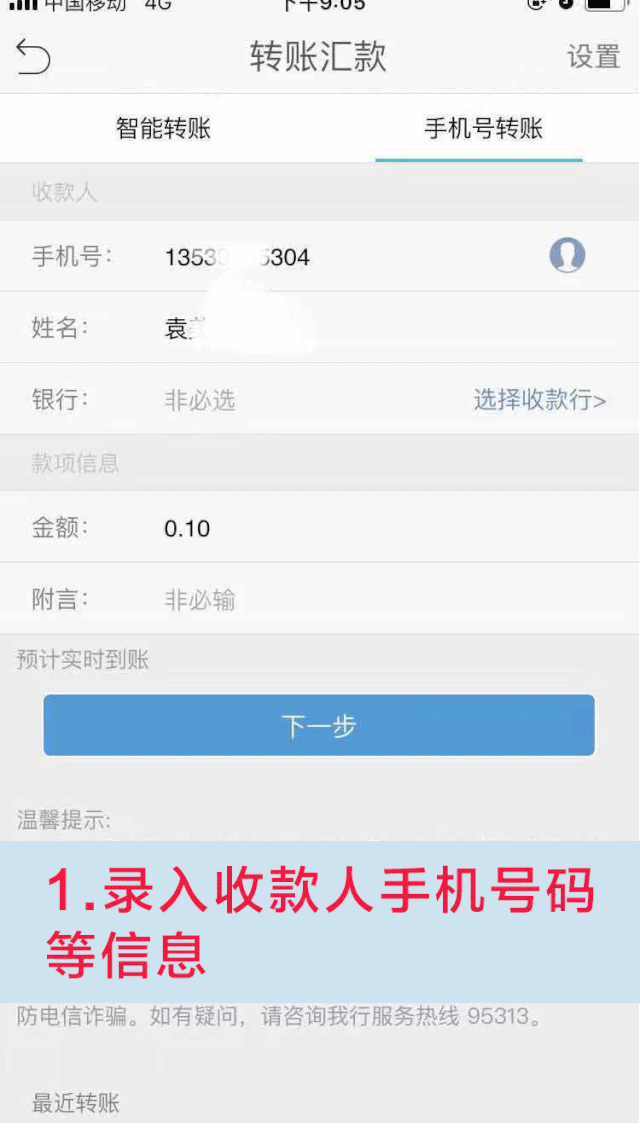The image size is (640, 1138).
Task: Open 设置 in the top bar
Action: tap(594, 57)
